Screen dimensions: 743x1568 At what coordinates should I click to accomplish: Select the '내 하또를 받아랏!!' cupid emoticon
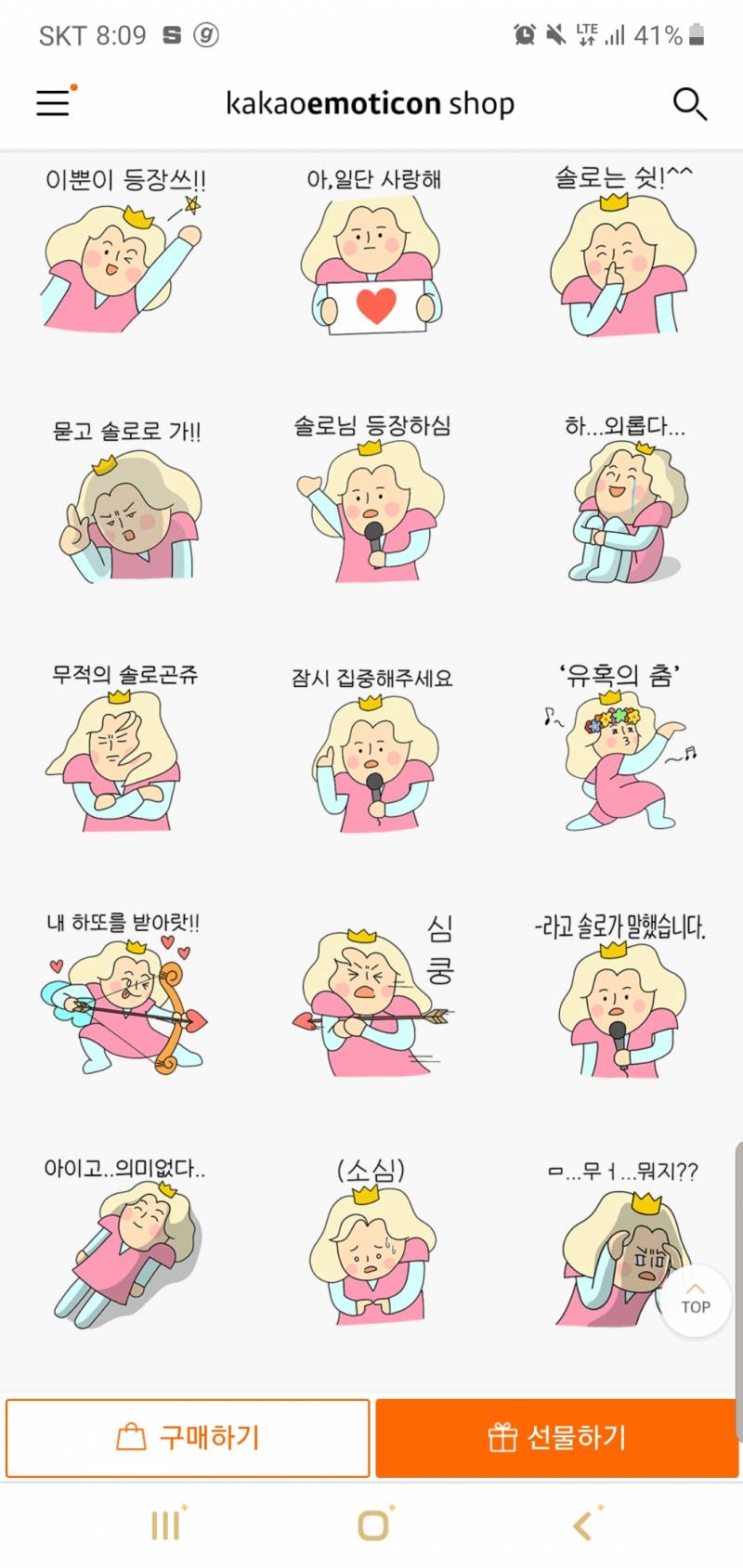[x=125, y=1012]
